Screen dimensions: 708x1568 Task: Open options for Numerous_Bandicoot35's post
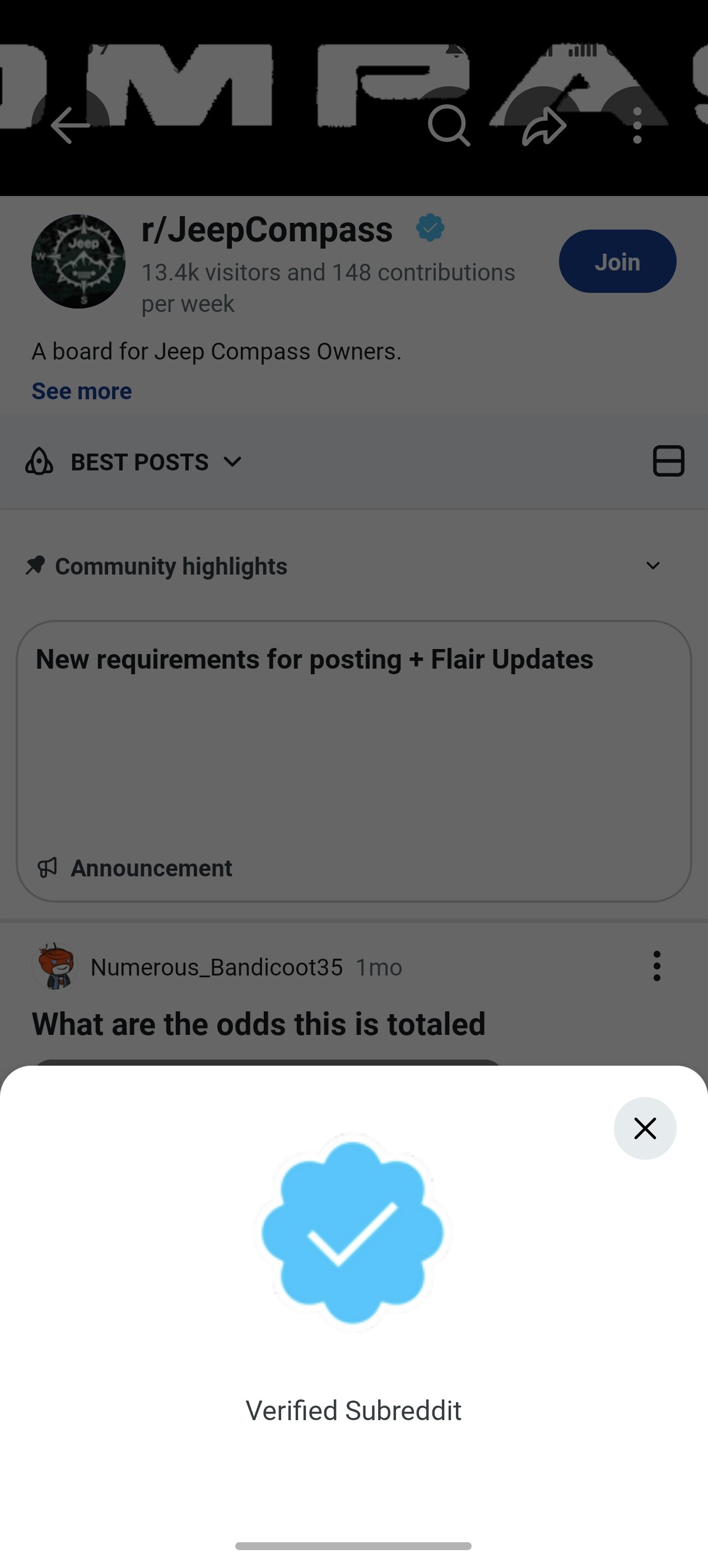point(656,966)
